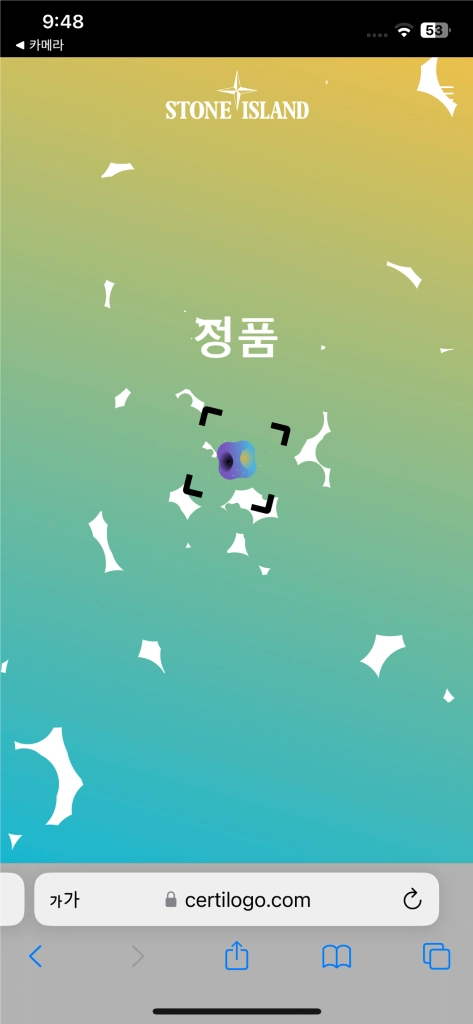
Task: Reload the certilogo.com page
Action: click(412, 900)
